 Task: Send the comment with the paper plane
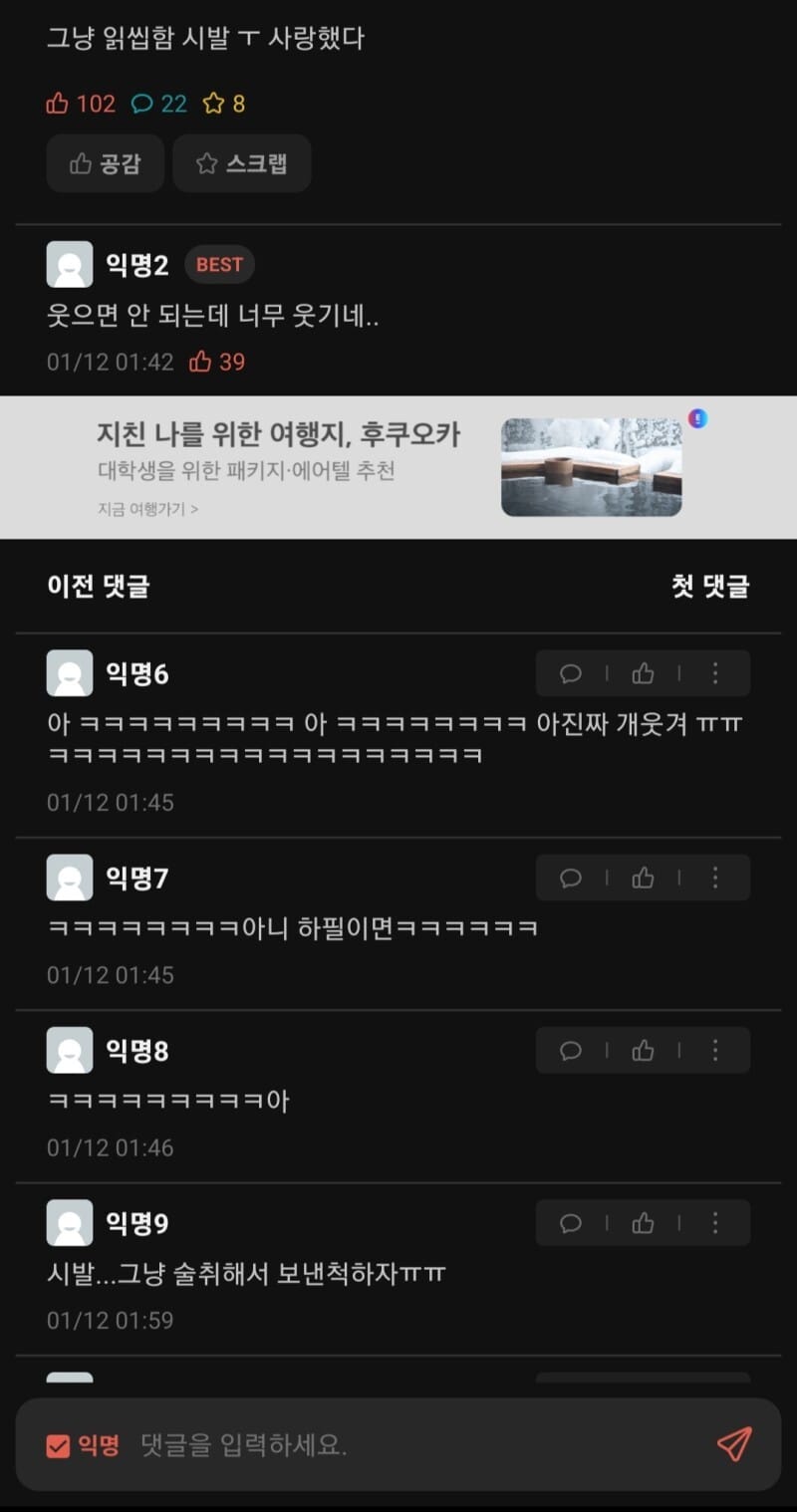pos(733,1444)
